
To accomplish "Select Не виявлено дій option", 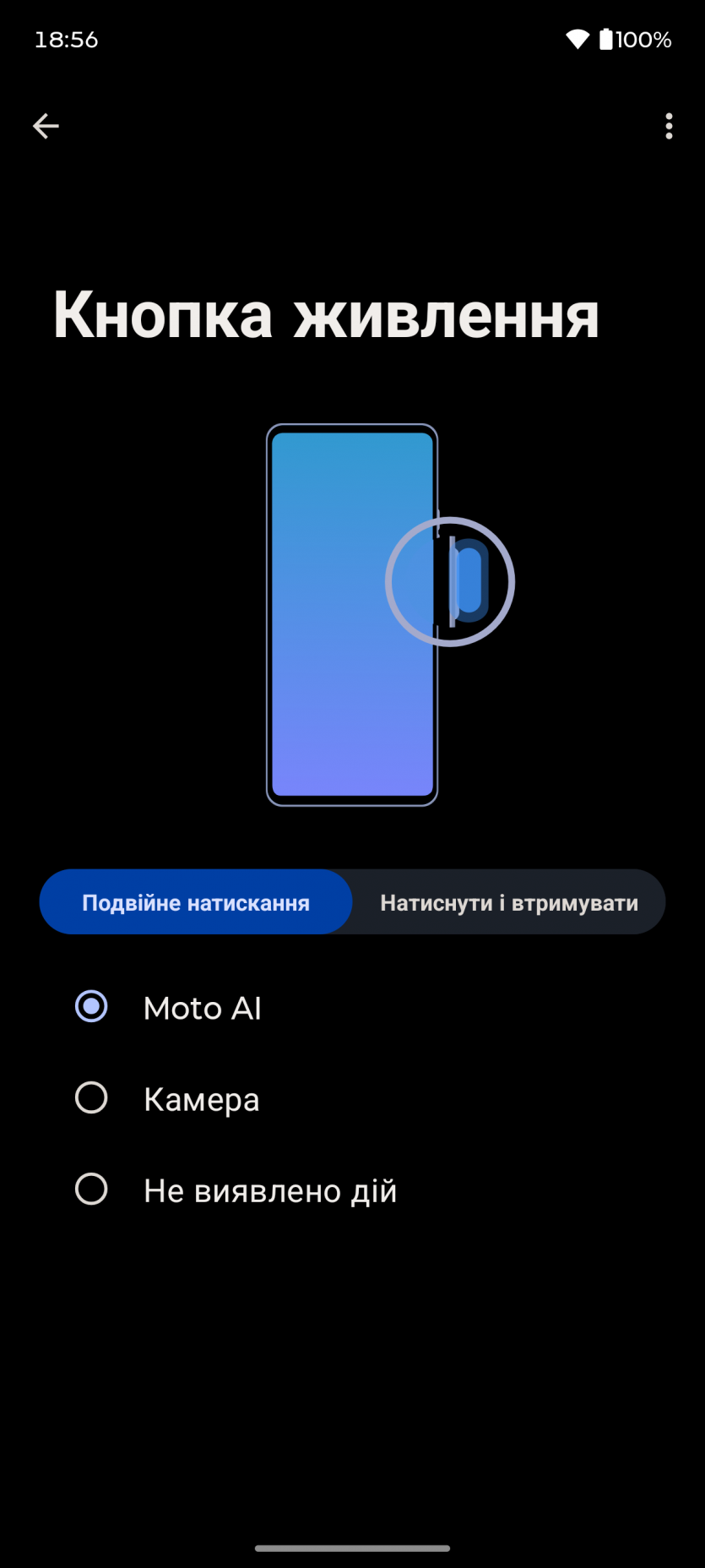I will click(91, 1190).
